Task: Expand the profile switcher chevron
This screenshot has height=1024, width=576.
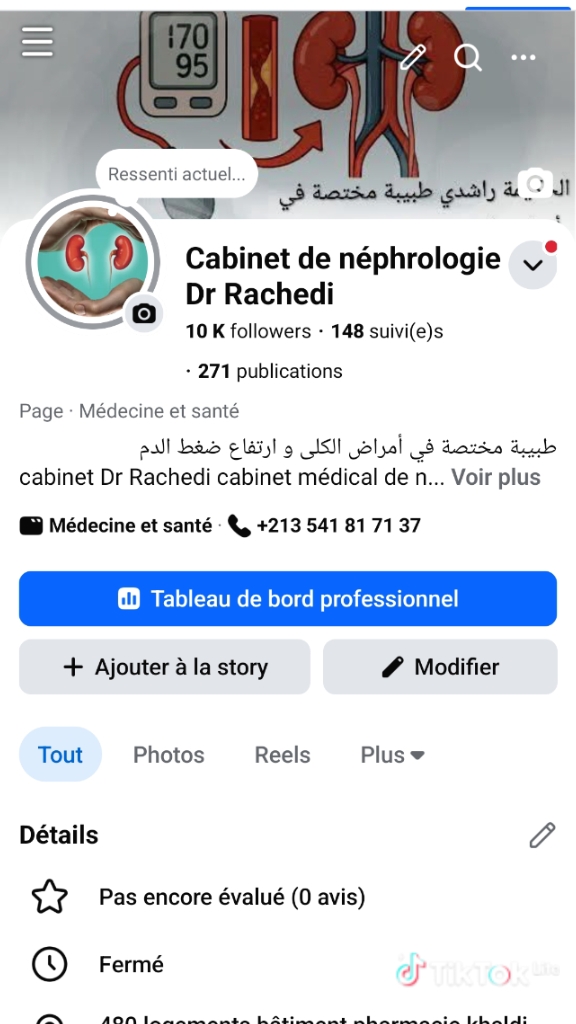Action: pos(534,264)
